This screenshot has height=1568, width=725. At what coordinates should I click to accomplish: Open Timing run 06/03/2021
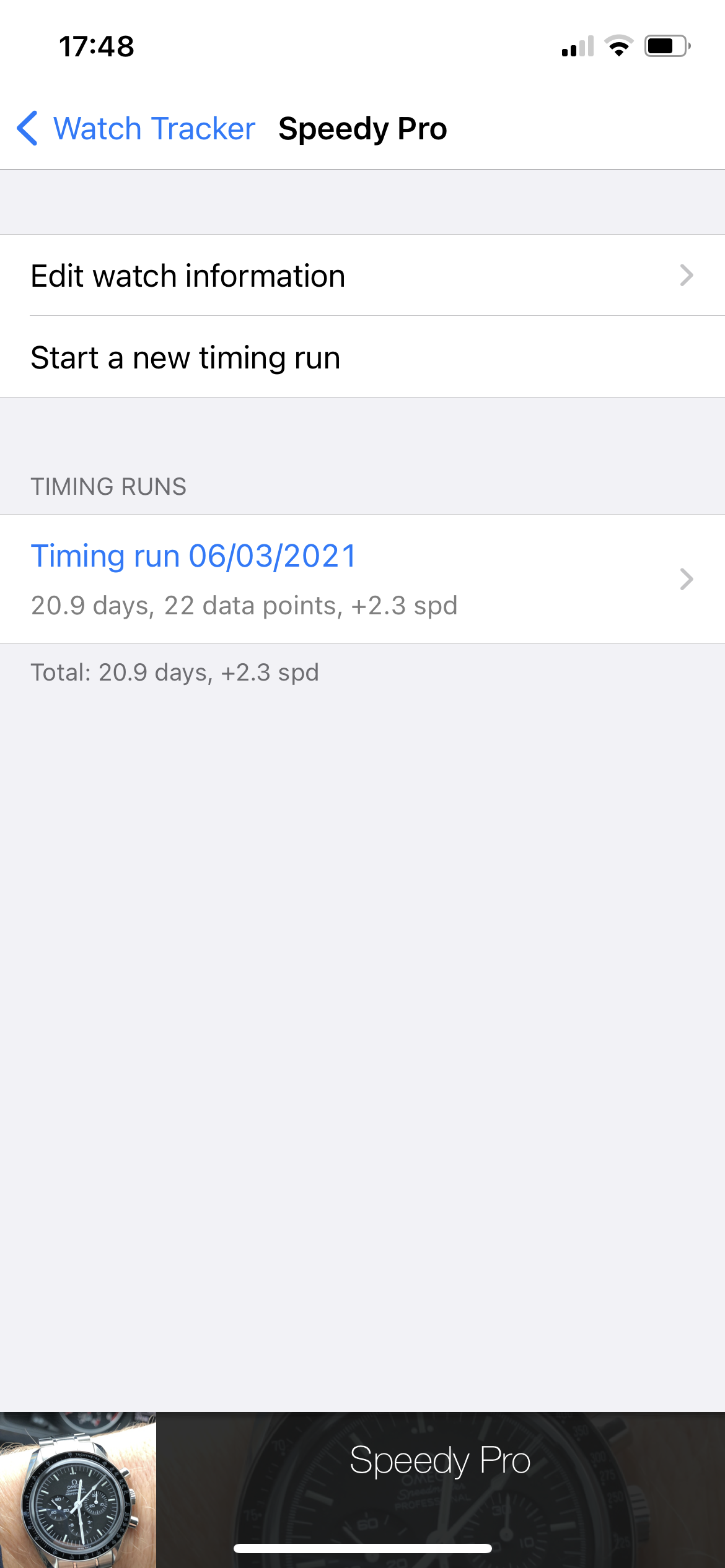362,578
